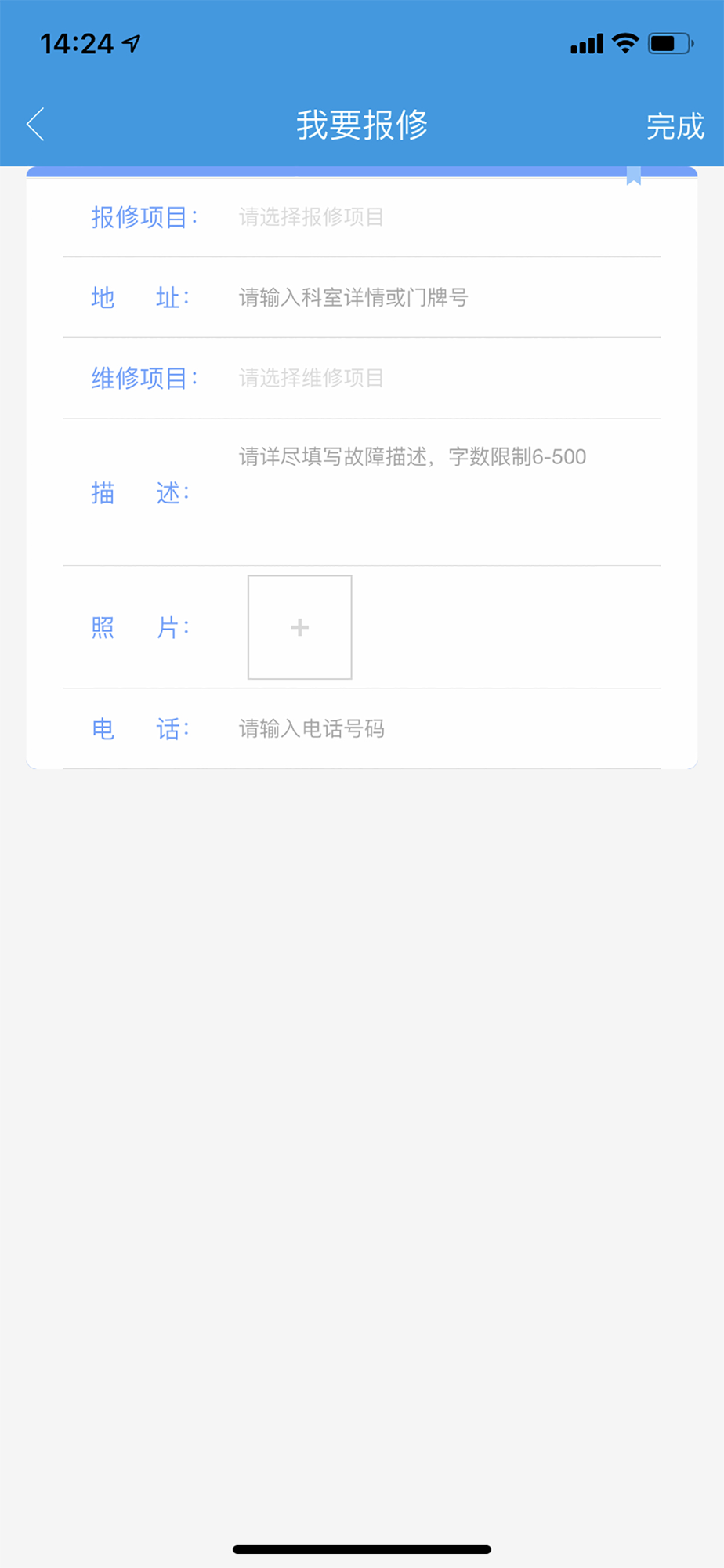724x1568 pixels.
Task: Go back using the top-left arrow
Action: click(x=36, y=125)
